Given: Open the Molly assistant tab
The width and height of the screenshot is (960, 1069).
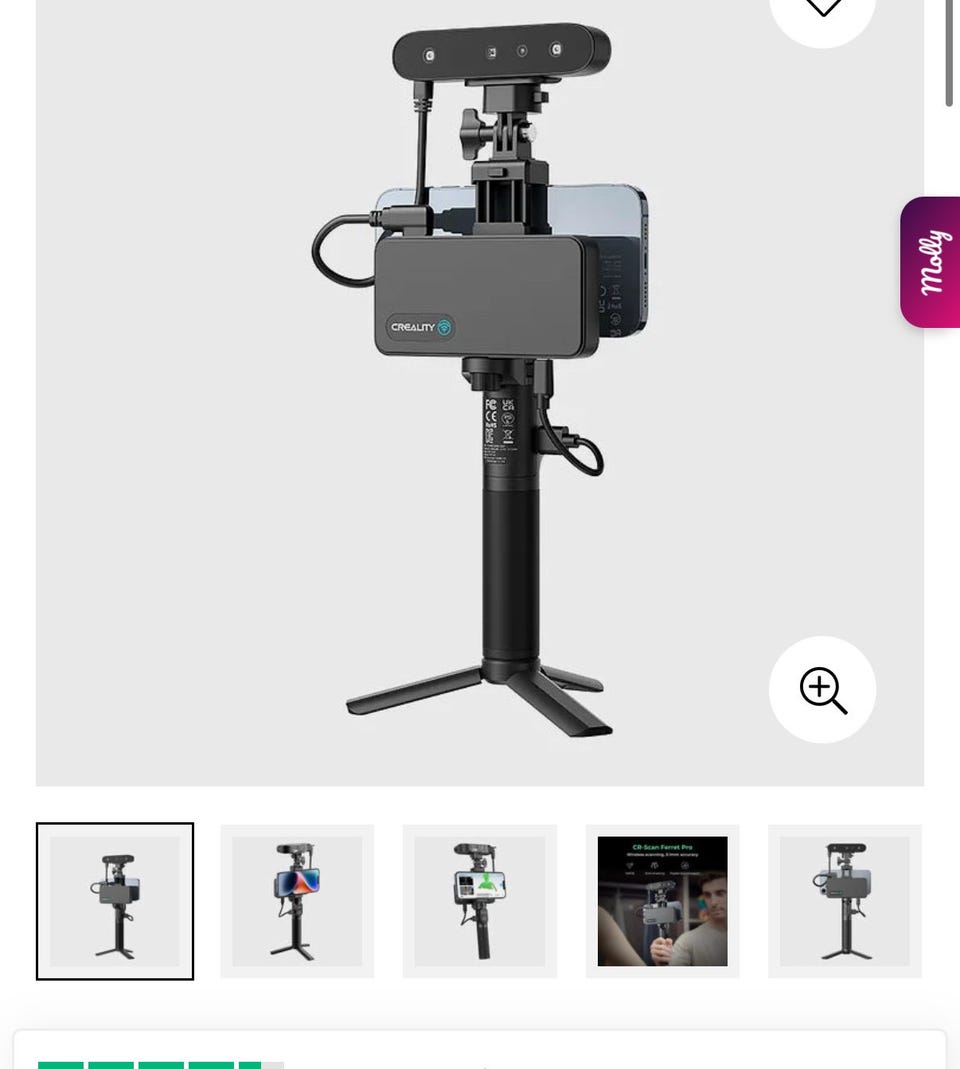Looking at the screenshot, I should pyautogui.click(x=931, y=262).
